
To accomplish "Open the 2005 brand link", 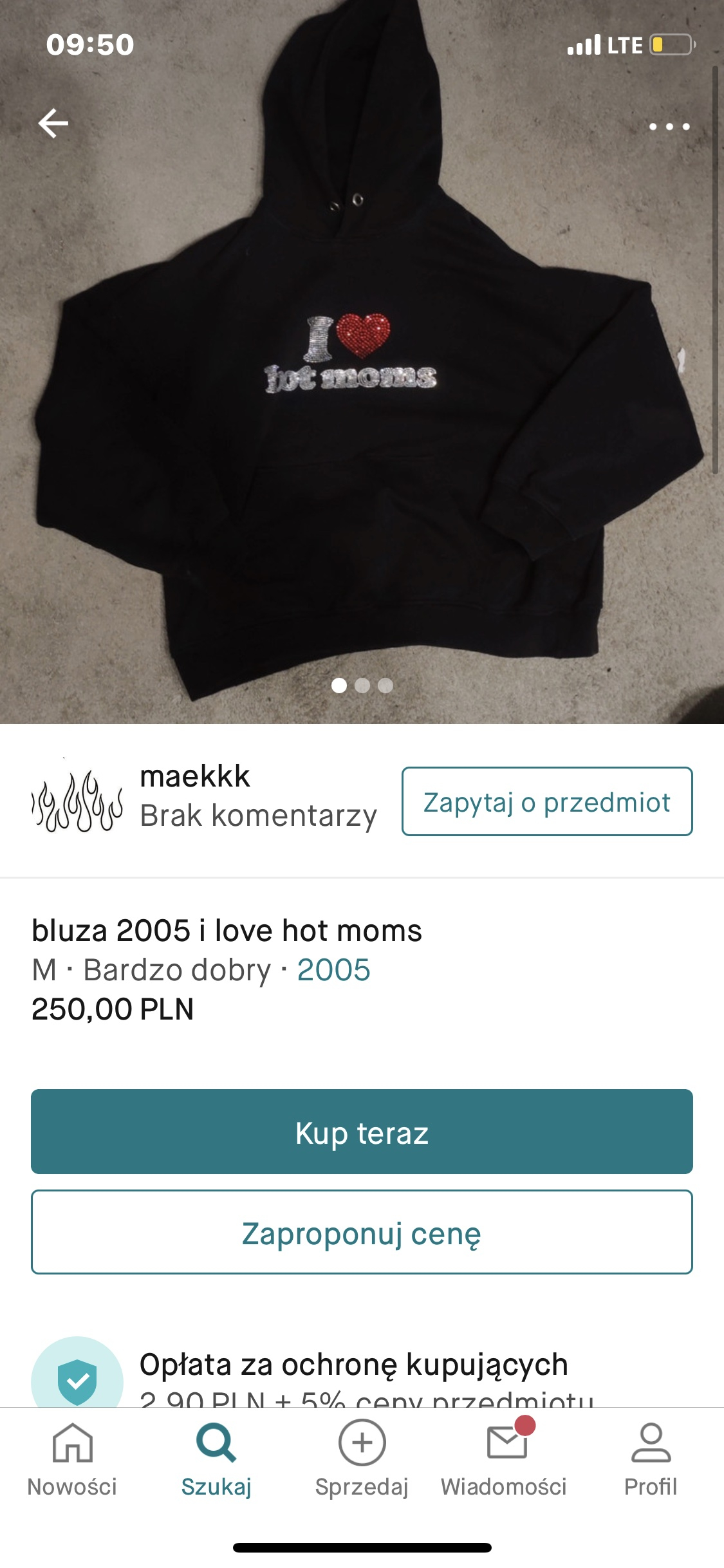I will coord(333,969).
